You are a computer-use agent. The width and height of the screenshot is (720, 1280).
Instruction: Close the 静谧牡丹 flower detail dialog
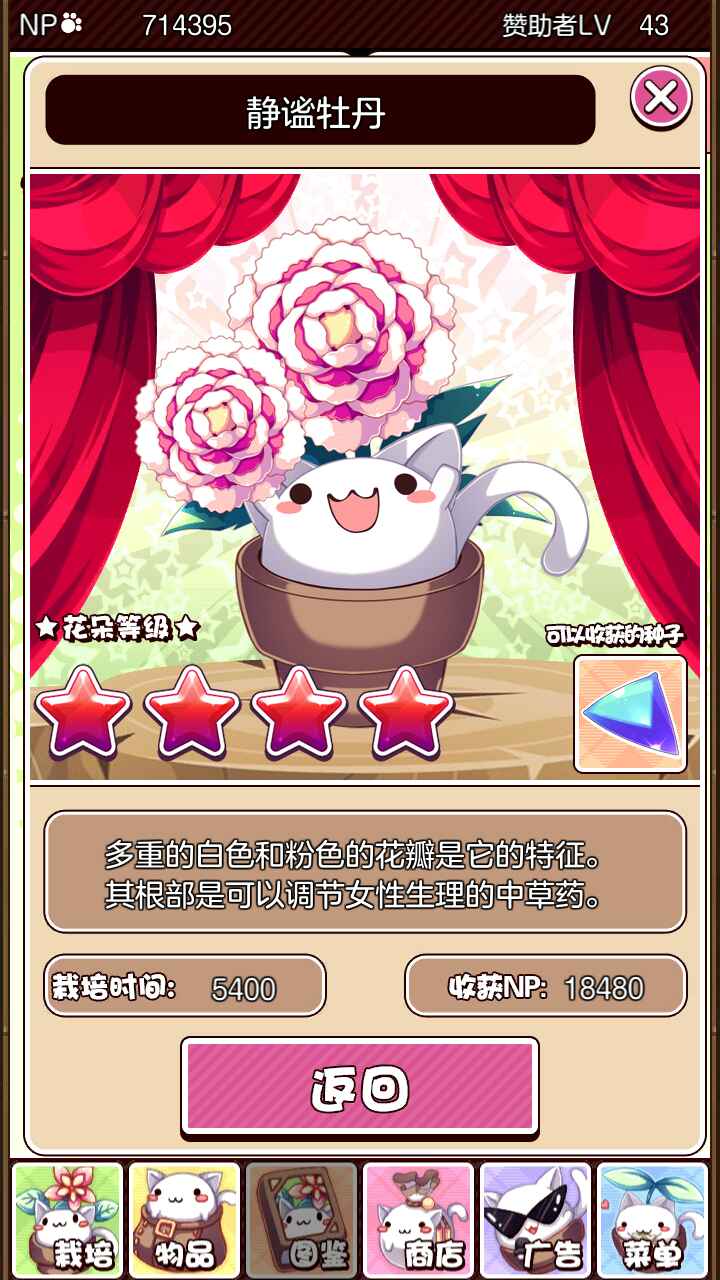pos(661,98)
